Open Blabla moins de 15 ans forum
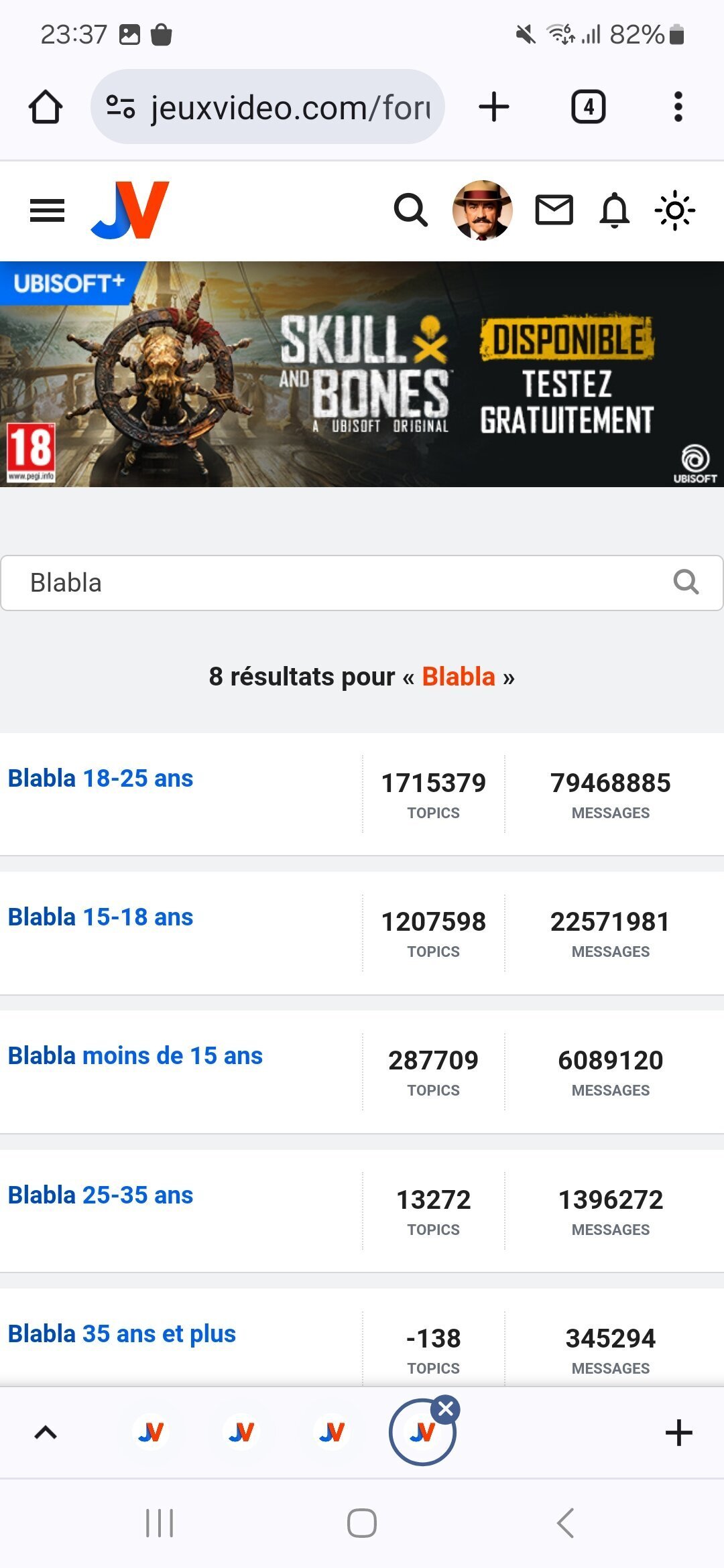 point(135,1056)
